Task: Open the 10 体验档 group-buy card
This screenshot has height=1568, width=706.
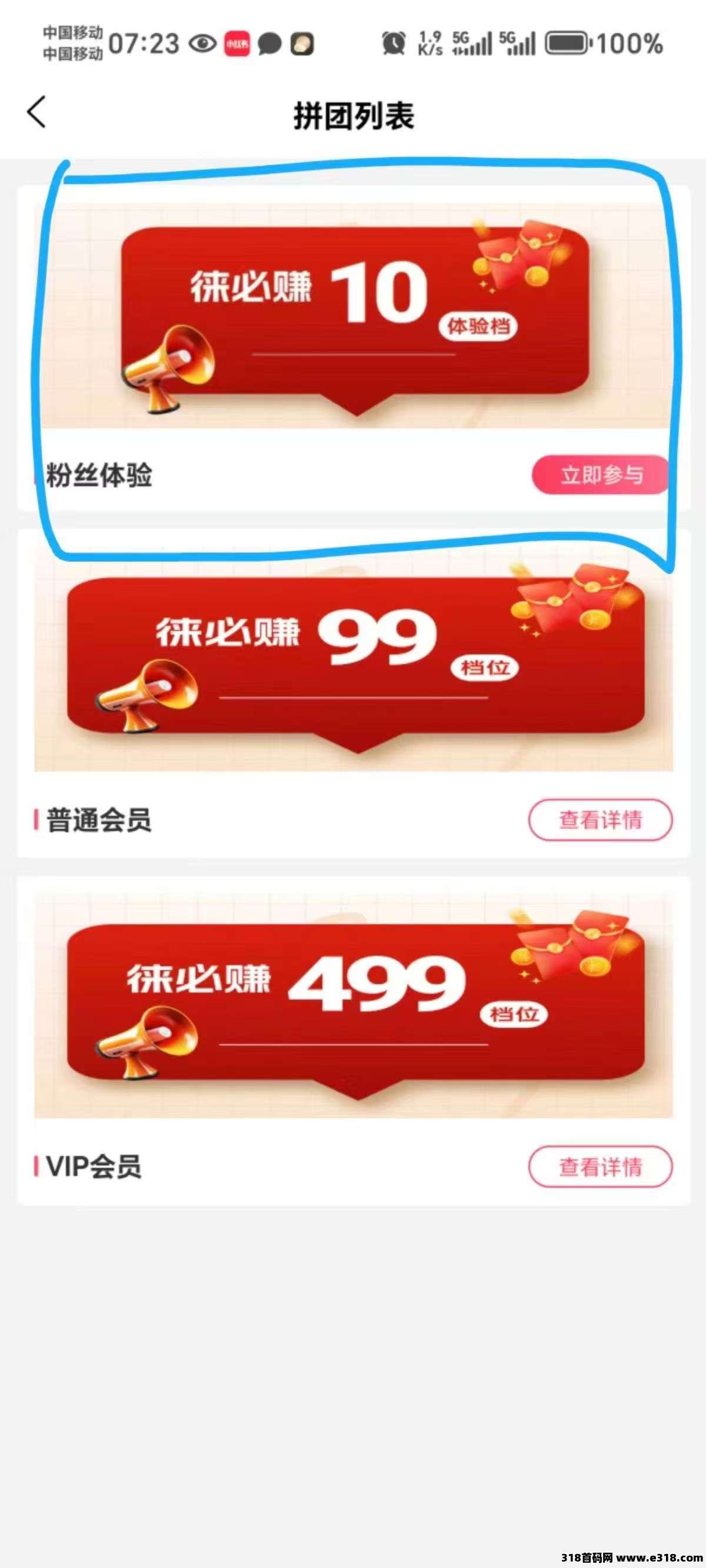Action: [354, 315]
